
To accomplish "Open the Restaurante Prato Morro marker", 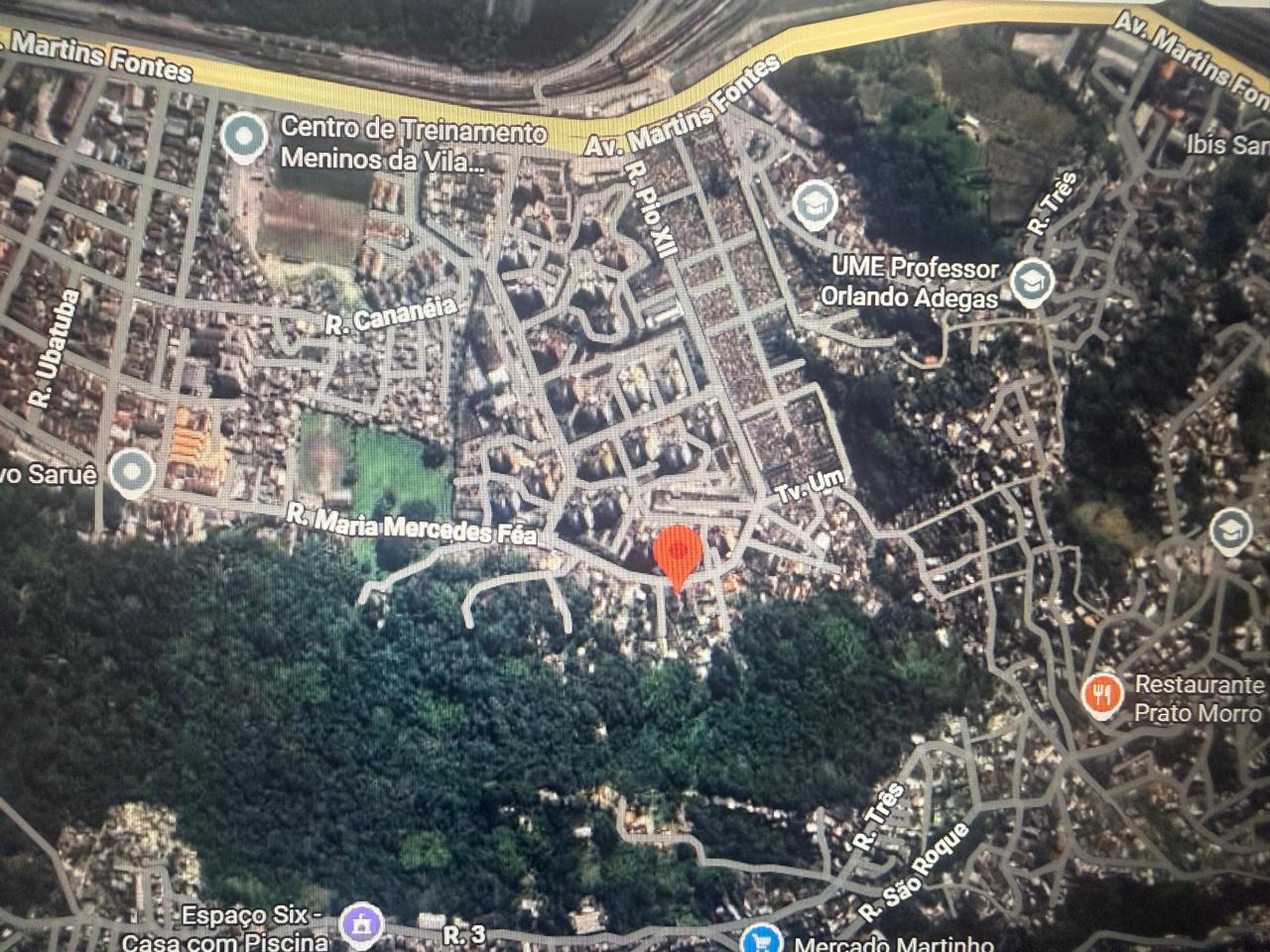I will [1101, 695].
